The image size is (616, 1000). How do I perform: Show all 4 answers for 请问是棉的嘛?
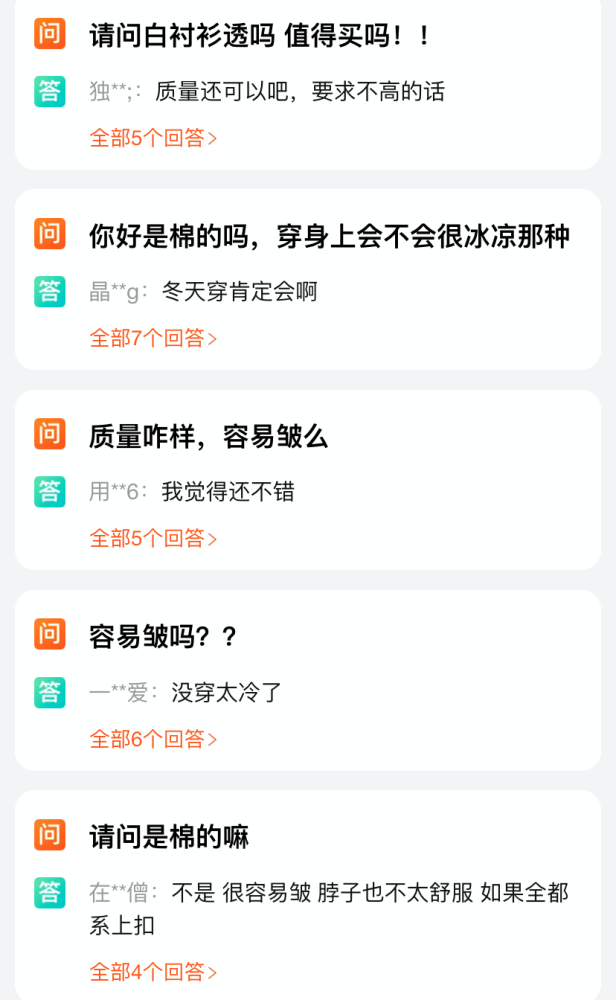point(153,971)
